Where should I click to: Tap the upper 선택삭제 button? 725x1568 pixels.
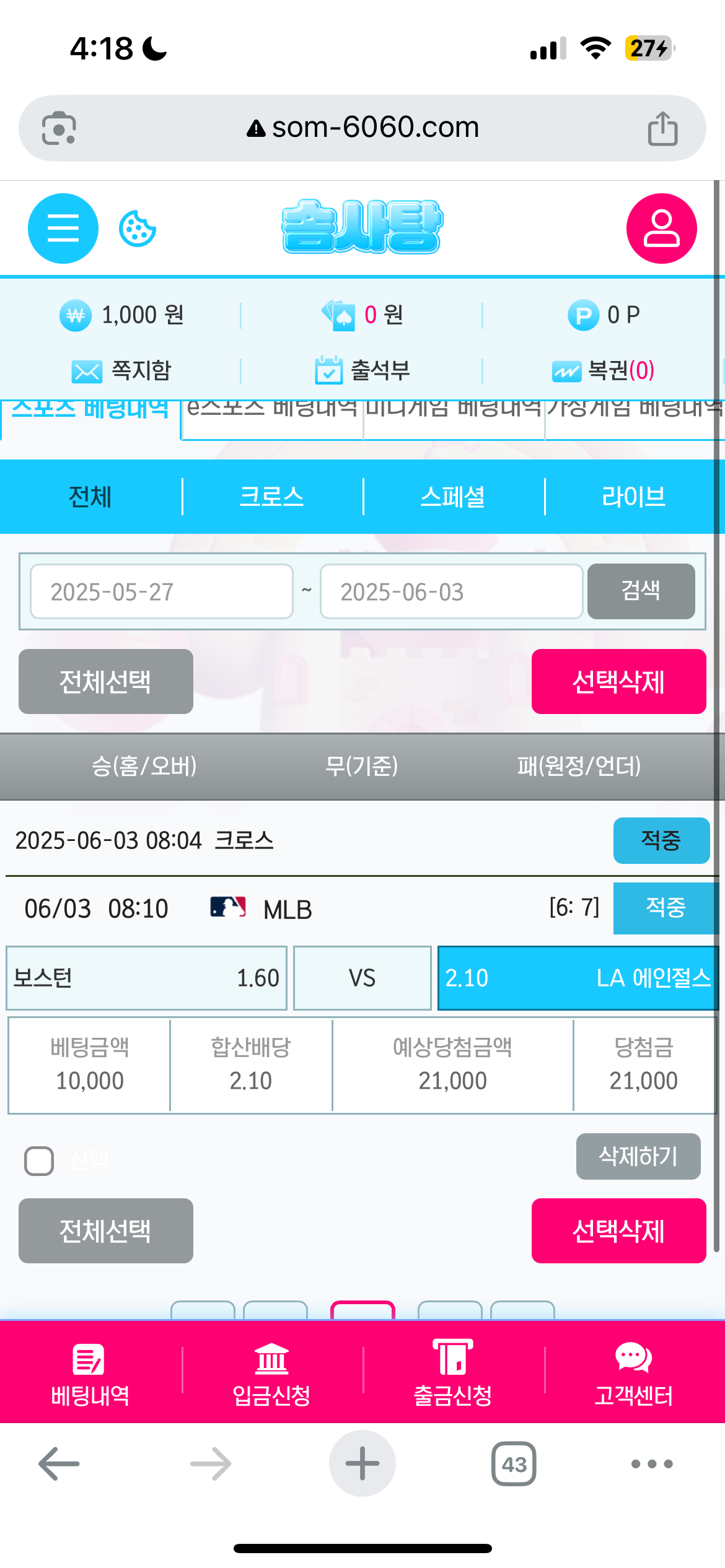click(x=618, y=681)
